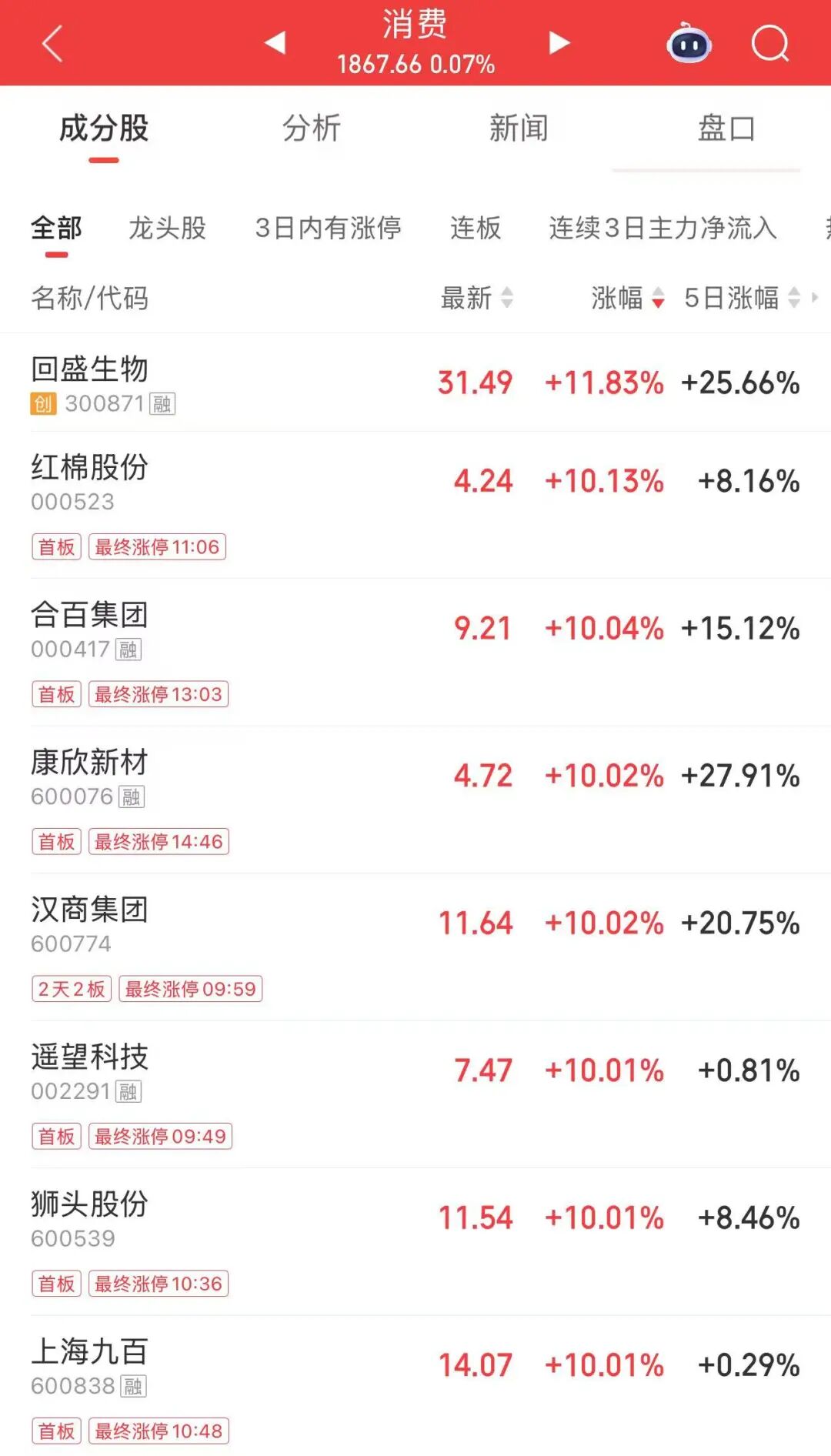Sort the list by 最新 price
Image resolution: width=831 pixels, height=1456 pixels.
pyautogui.click(x=476, y=298)
